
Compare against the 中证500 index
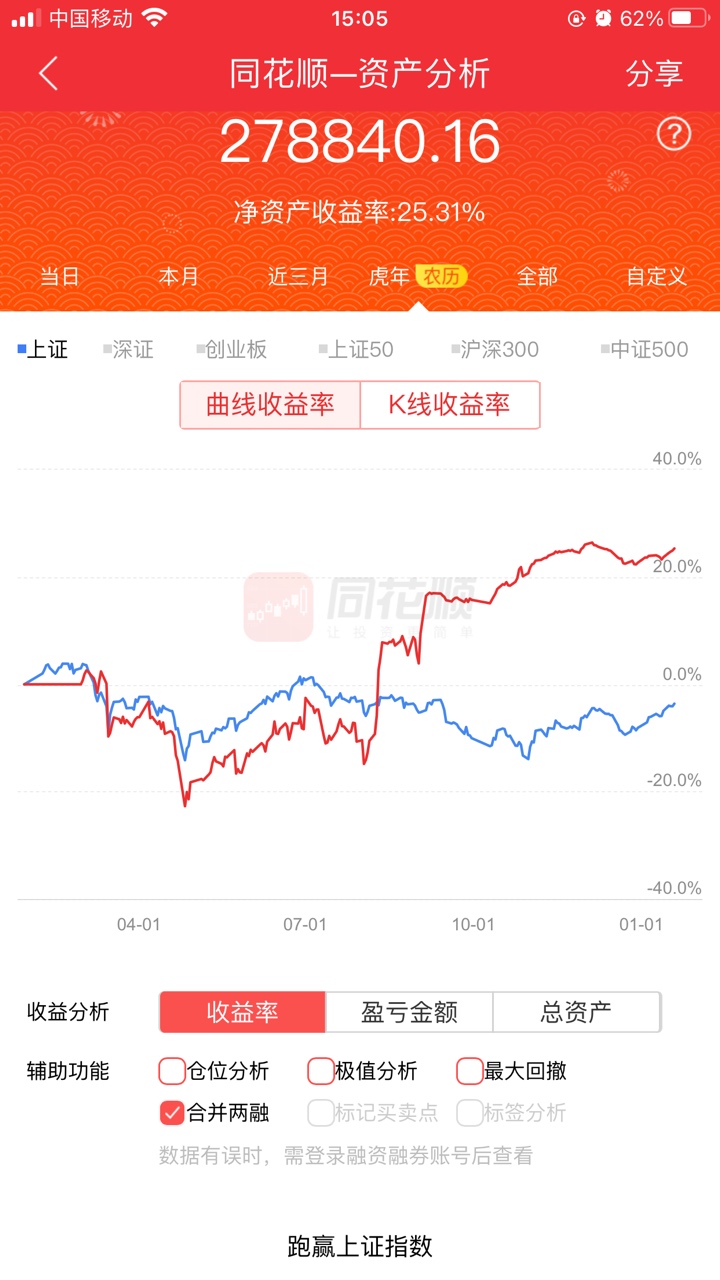[x=647, y=350]
